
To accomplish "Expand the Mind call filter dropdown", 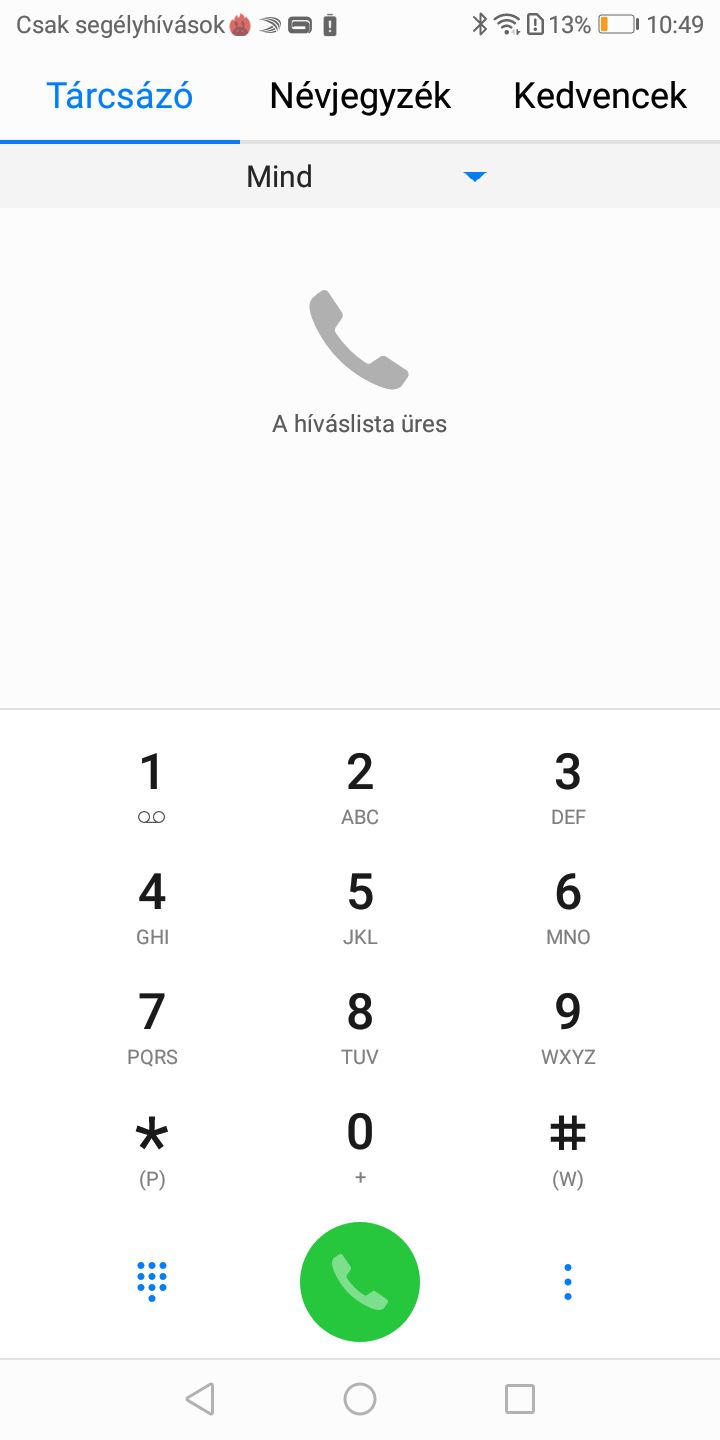I will (360, 177).
